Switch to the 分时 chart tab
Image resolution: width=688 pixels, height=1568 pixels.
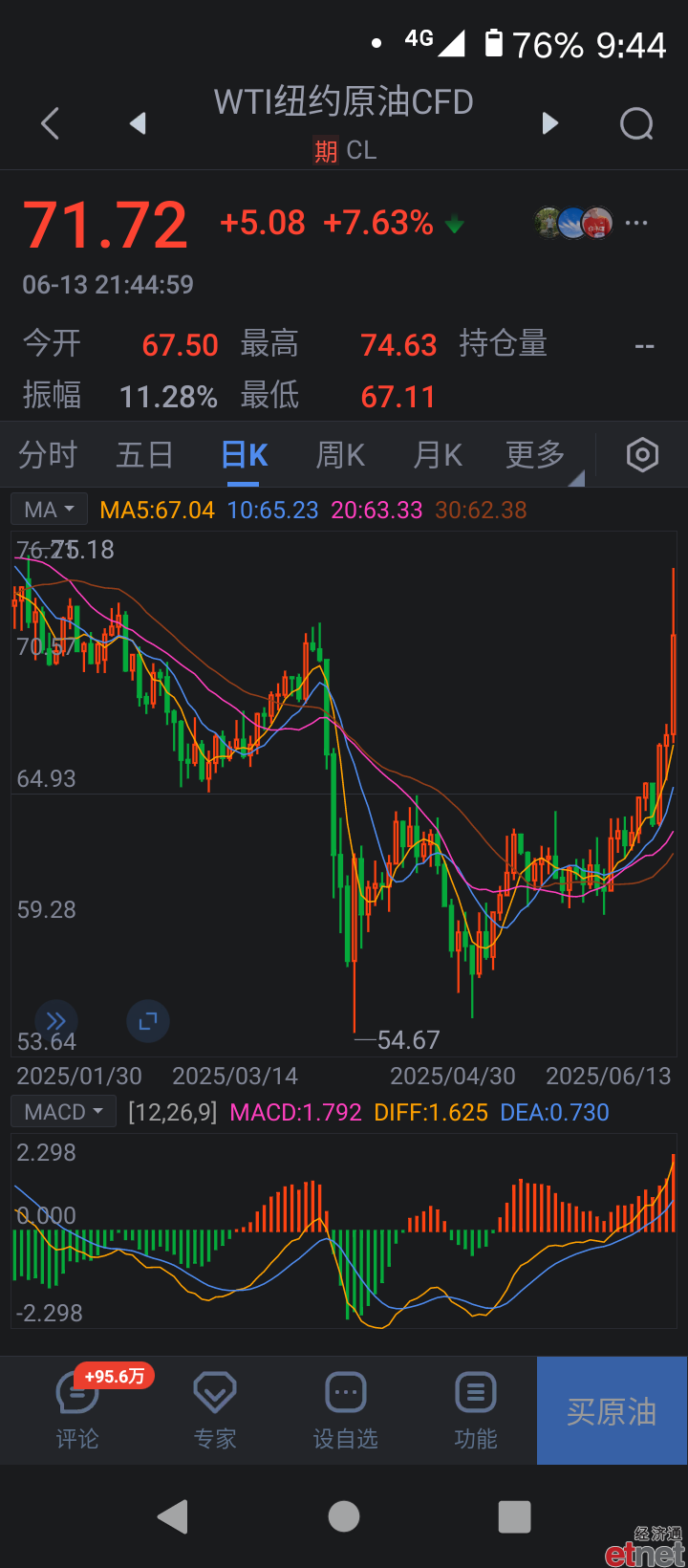(x=47, y=455)
